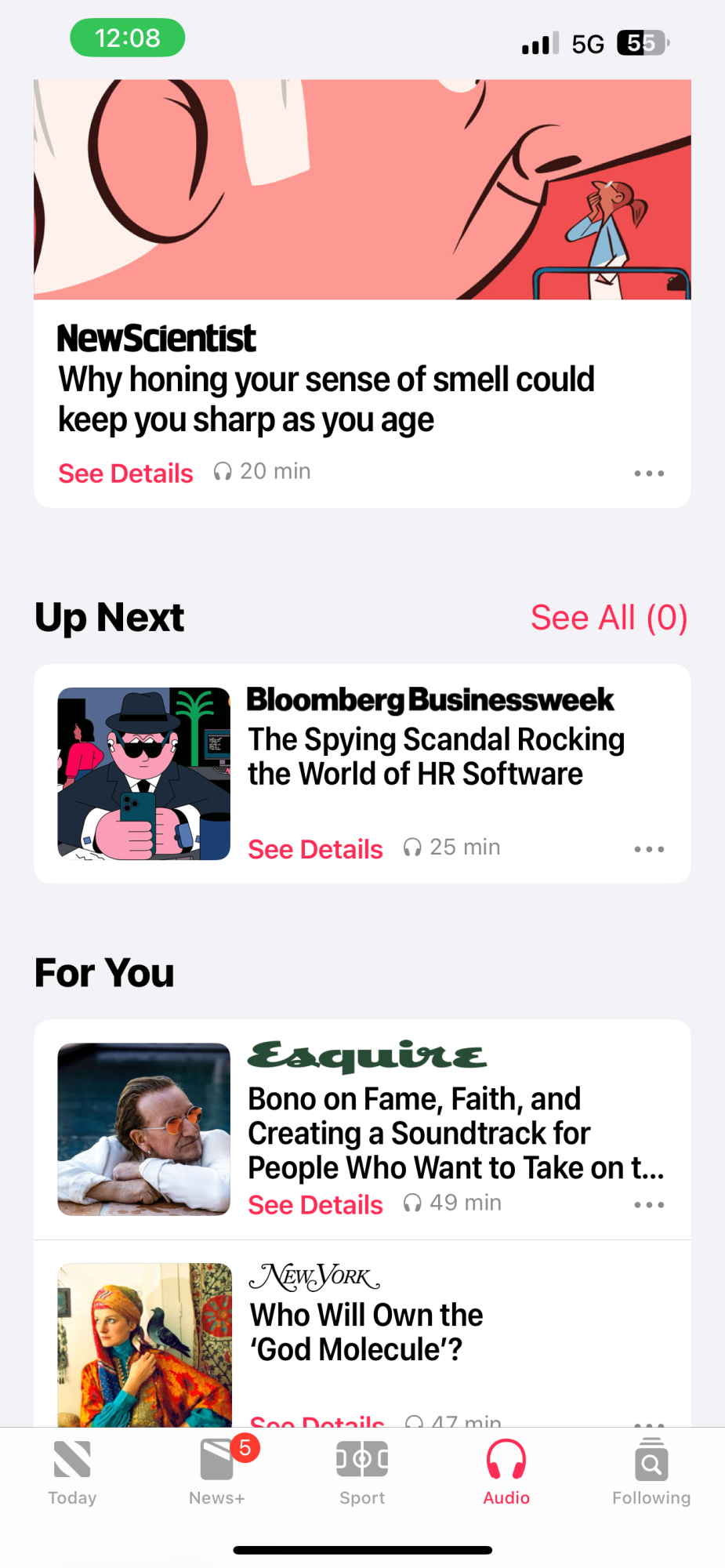Viewport: 725px width, 1568px height.
Task: Open See Details for the New Scientist story
Action: [125, 474]
